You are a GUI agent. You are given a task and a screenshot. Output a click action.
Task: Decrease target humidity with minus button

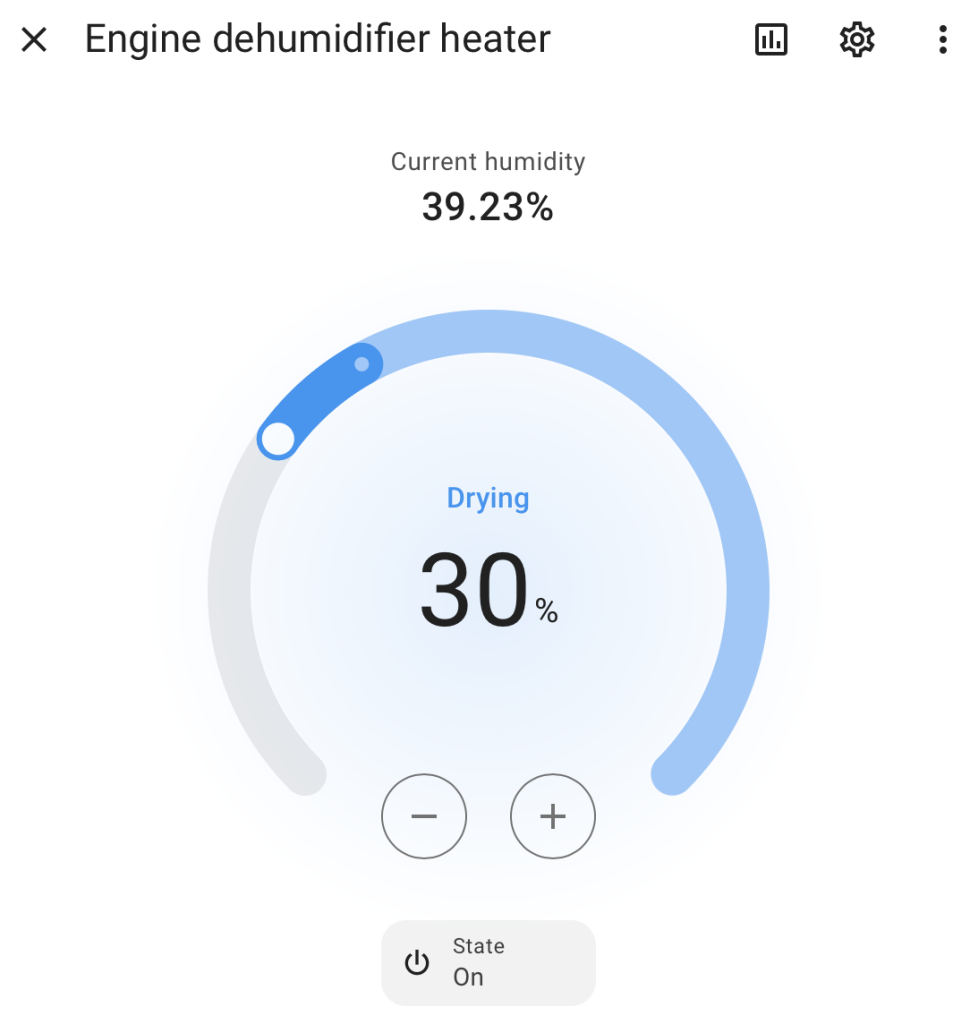[x=424, y=817]
